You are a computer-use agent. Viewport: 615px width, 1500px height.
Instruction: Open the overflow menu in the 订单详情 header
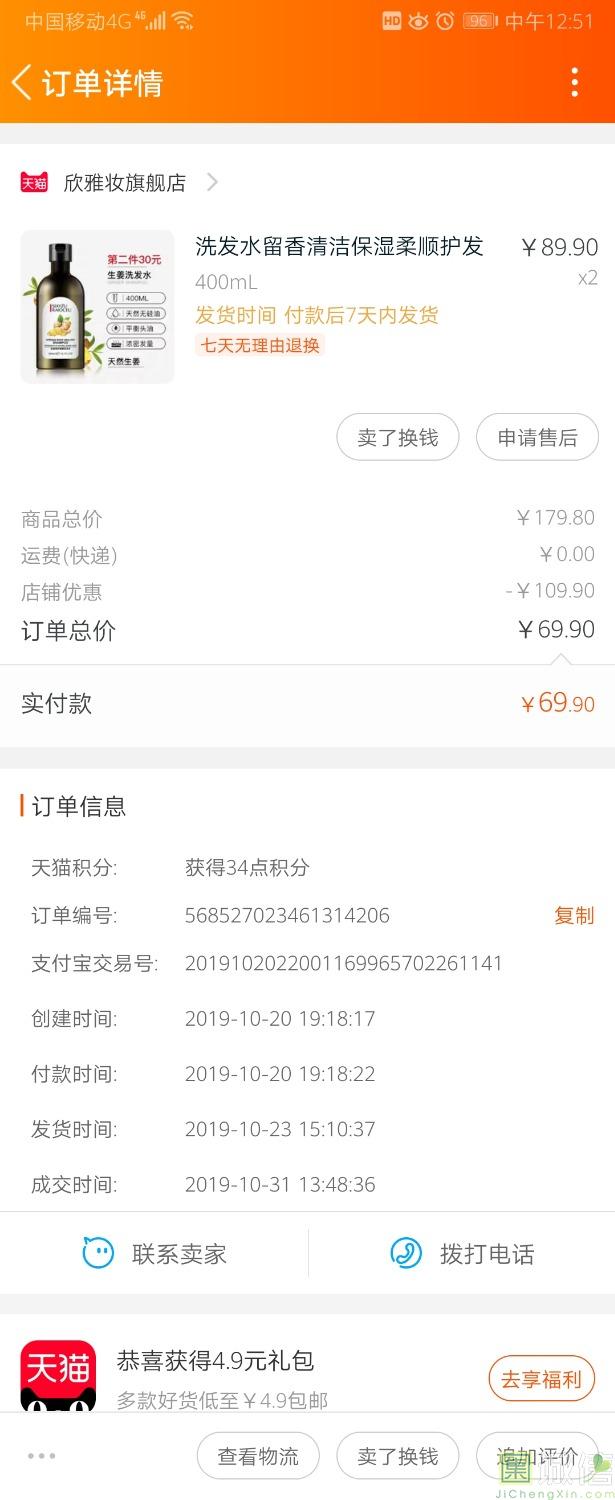click(574, 82)
